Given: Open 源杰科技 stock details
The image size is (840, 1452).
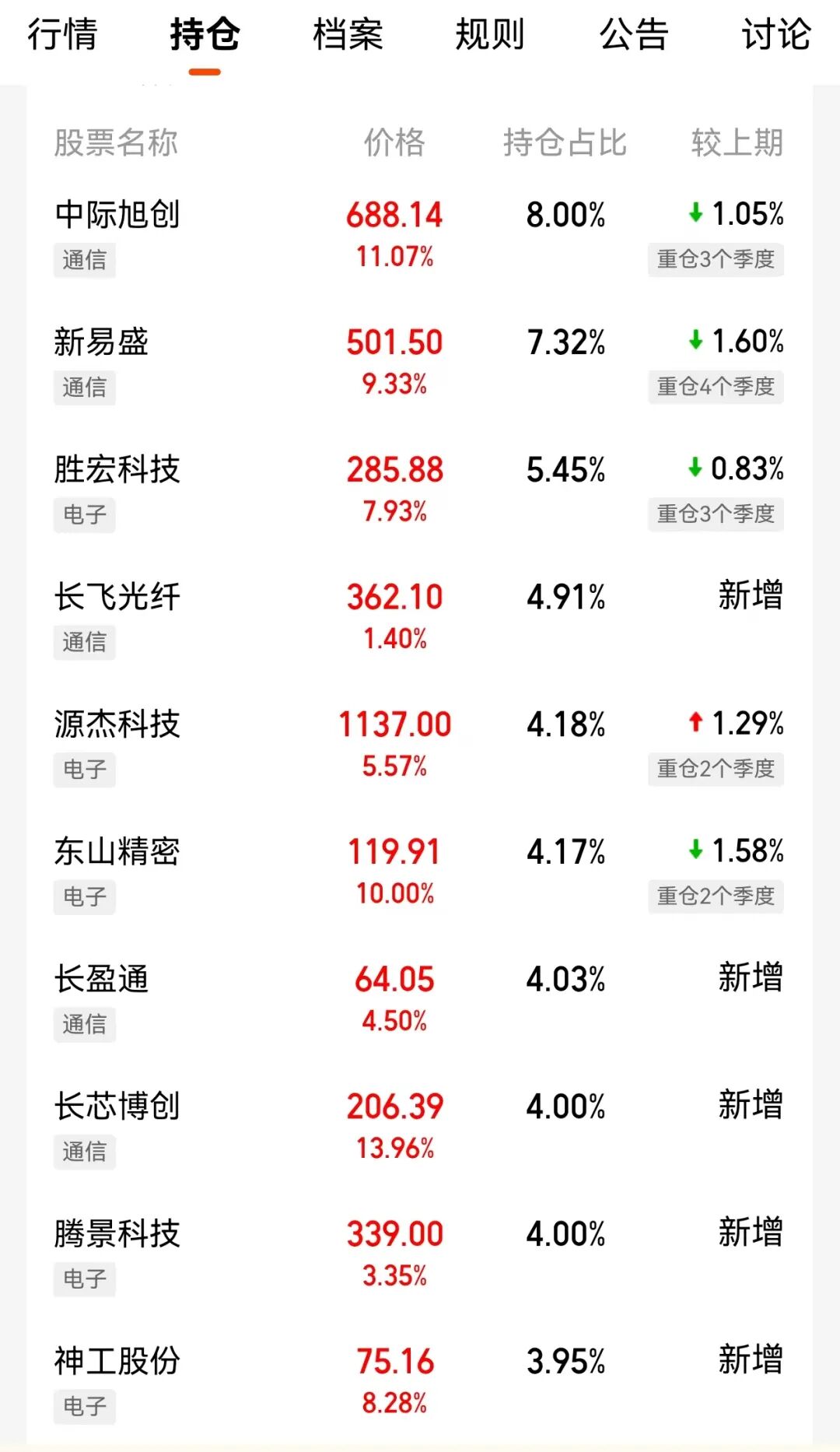Looking at the screenshot, I should pos(117,724).
